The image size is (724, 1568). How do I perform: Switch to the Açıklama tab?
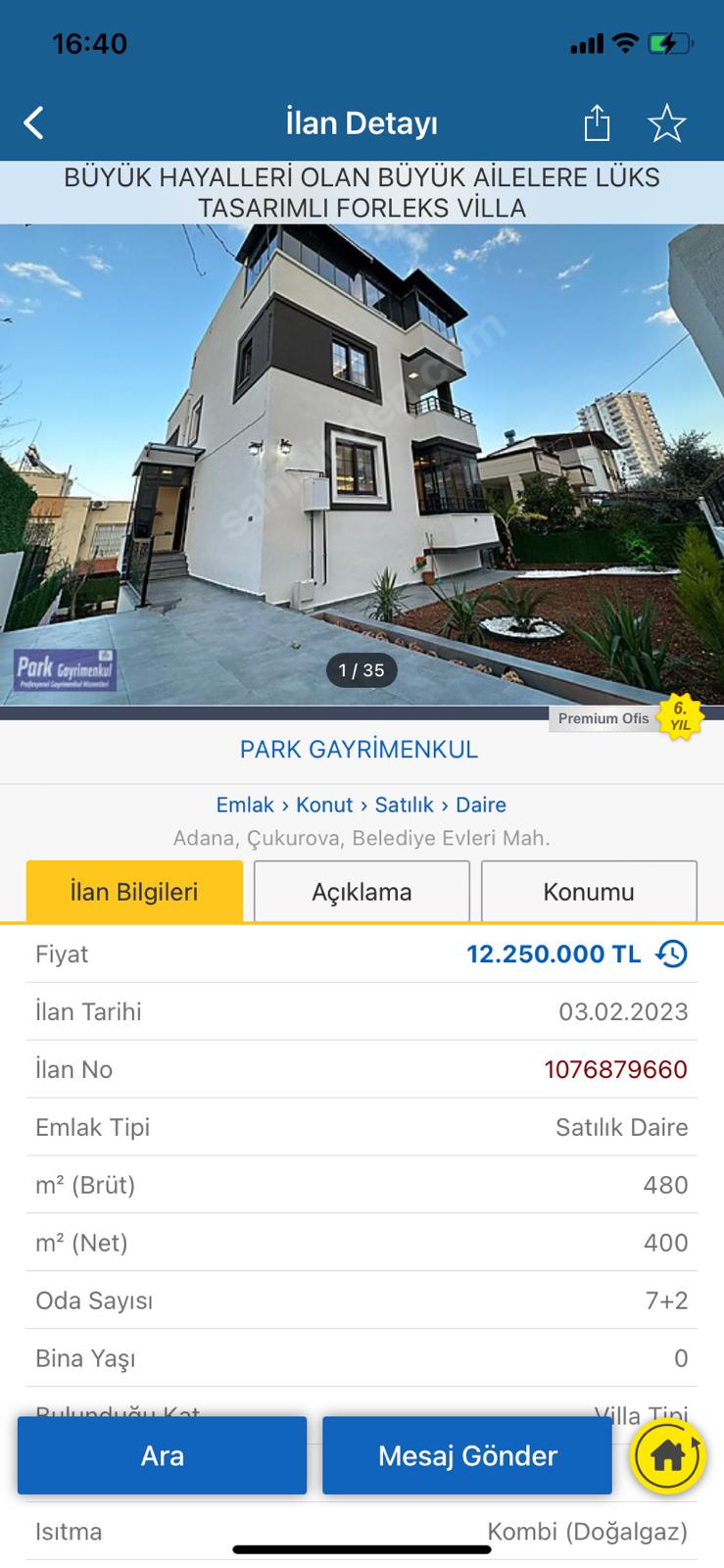[362, 892]
